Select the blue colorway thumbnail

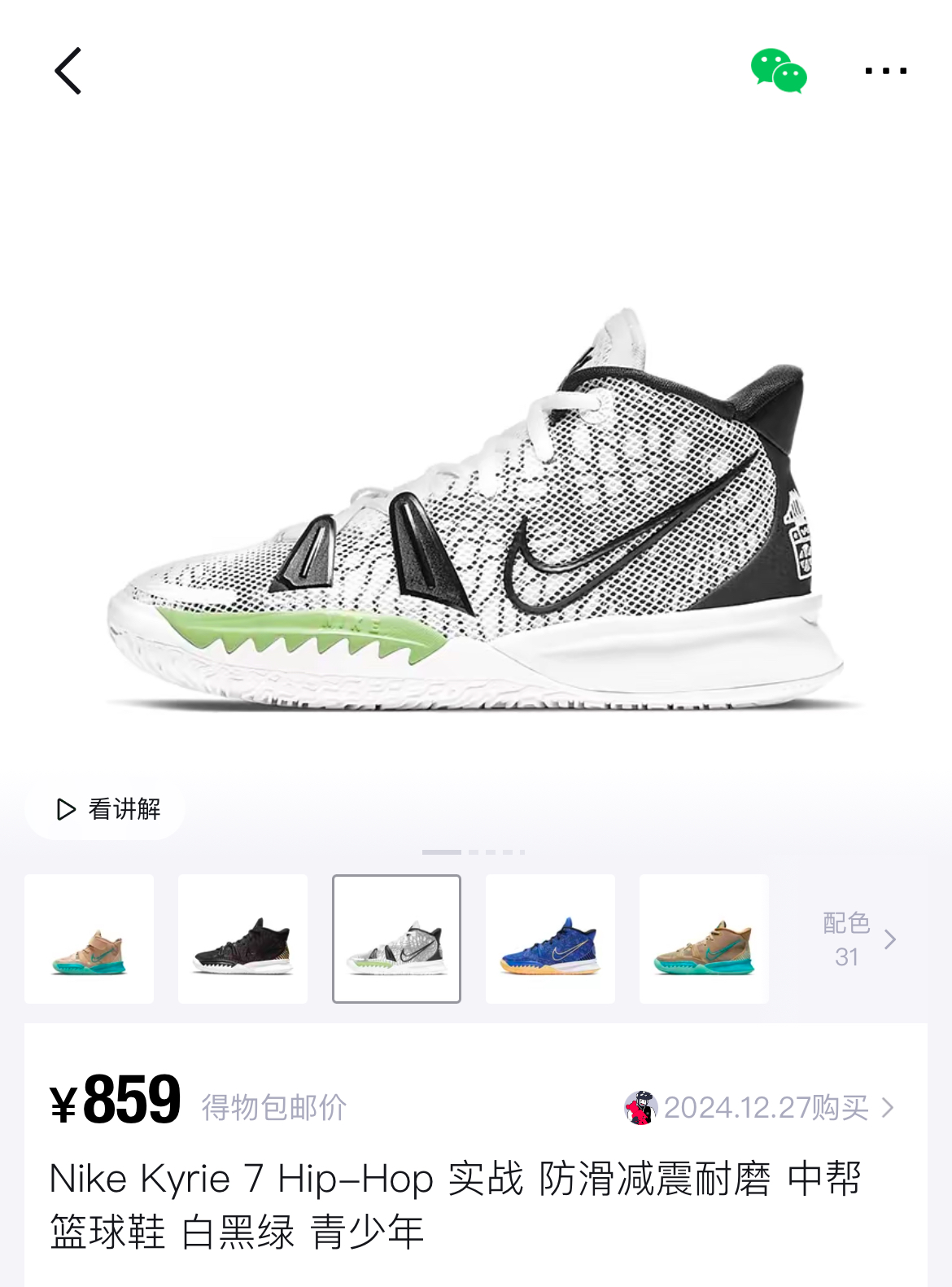(x=550, y=939)
